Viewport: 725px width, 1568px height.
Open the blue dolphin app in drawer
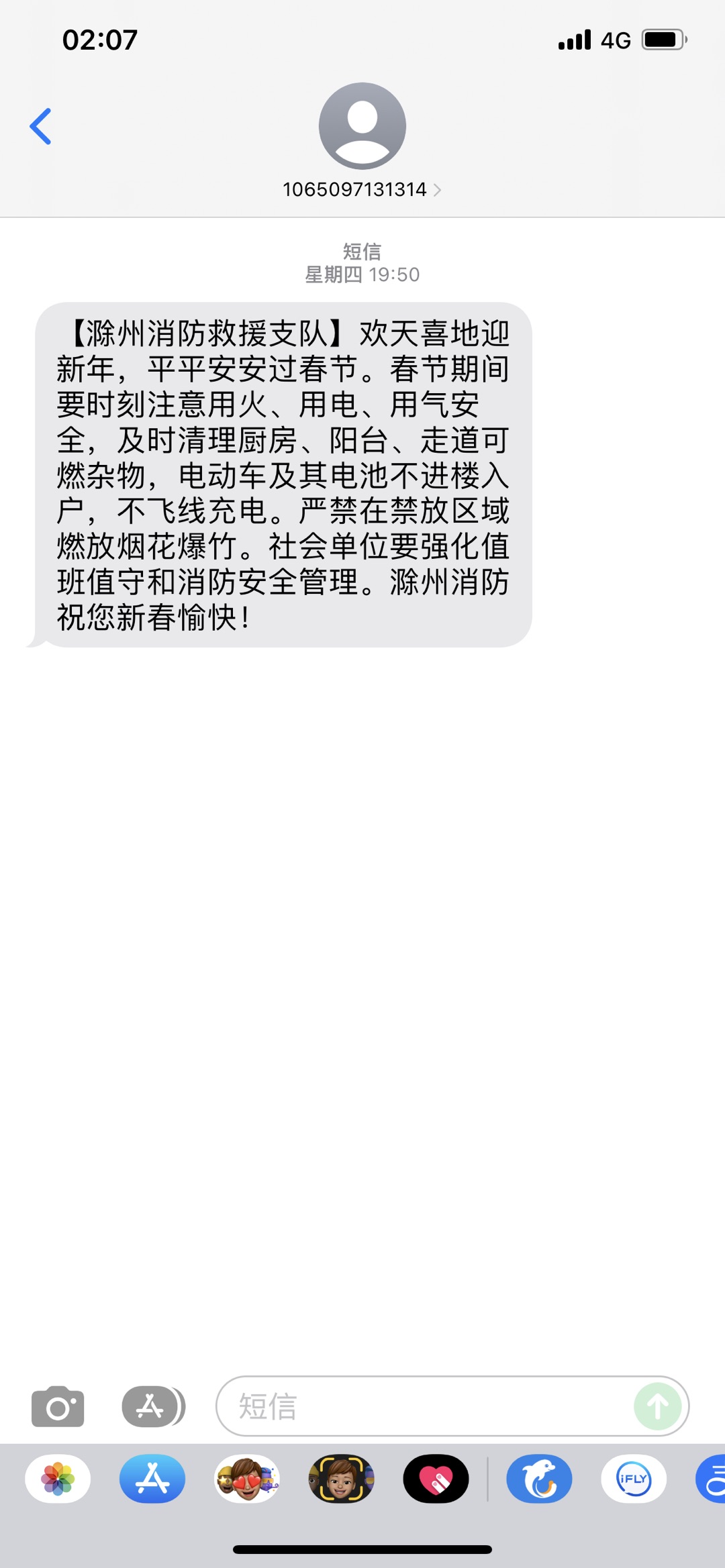coord(539,1479)
